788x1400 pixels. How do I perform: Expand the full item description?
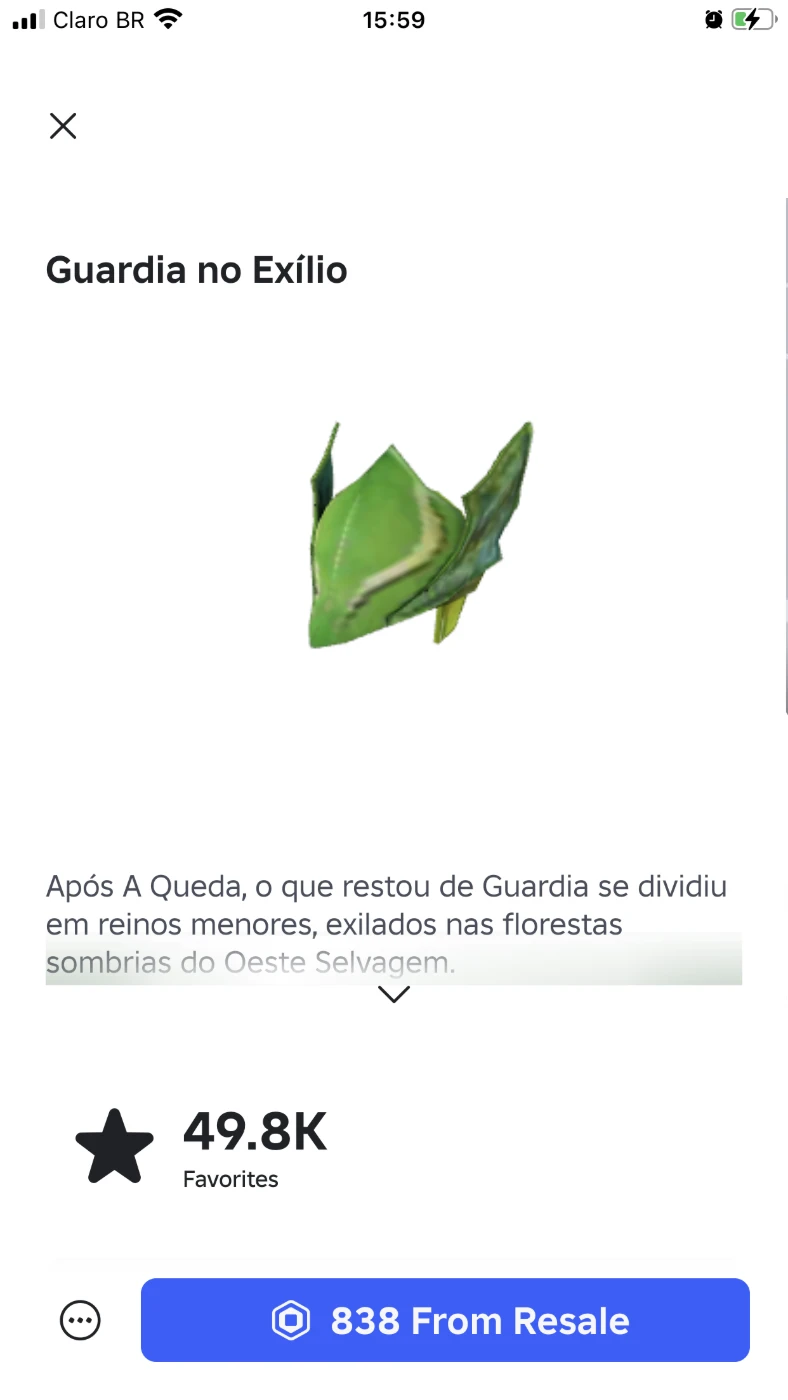[394, 994]
